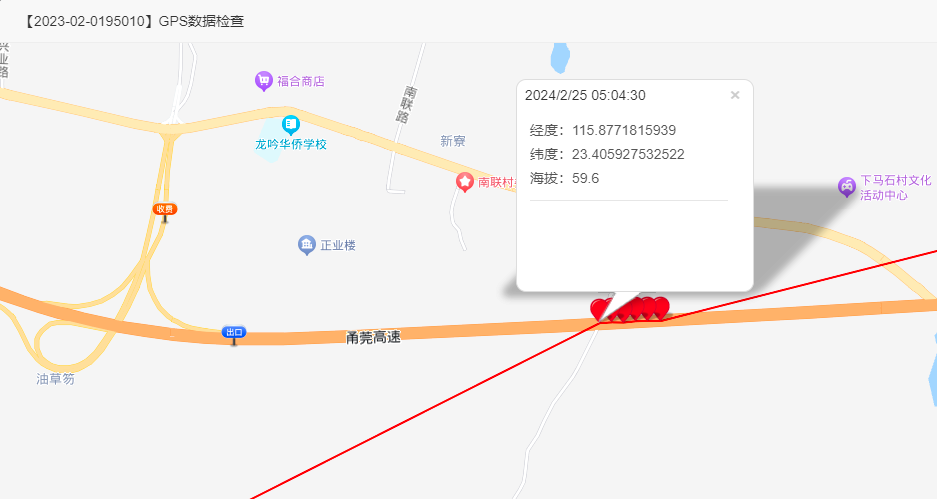Select the 龙吟华侨学校 school marker
Viewport: 937px width, 499px height.
(291, 125)
